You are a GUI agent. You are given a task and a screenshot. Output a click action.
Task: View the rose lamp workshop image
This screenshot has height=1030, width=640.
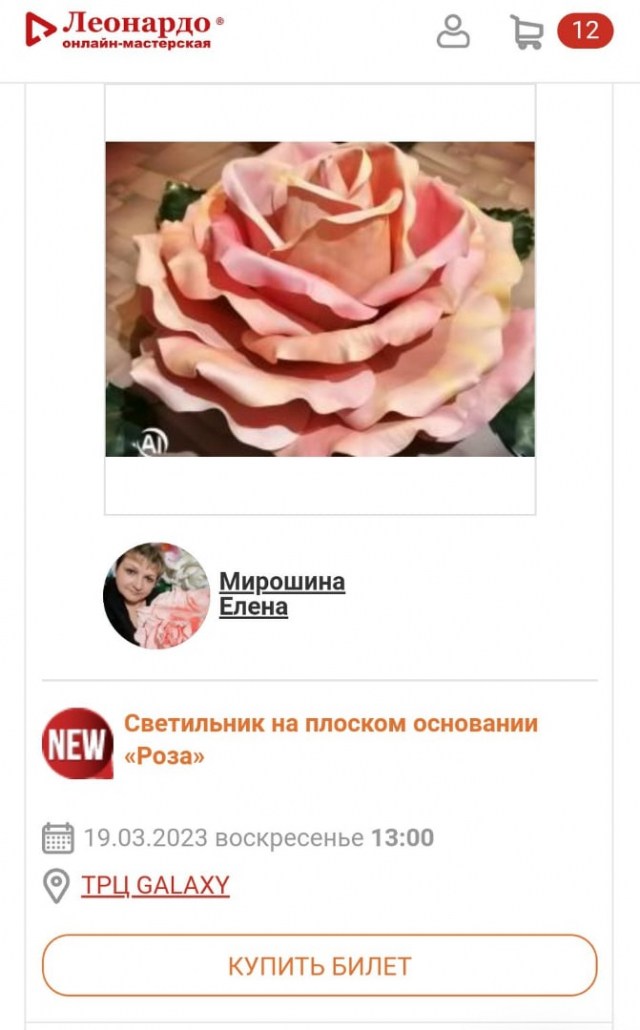click(x=320, y=299)
